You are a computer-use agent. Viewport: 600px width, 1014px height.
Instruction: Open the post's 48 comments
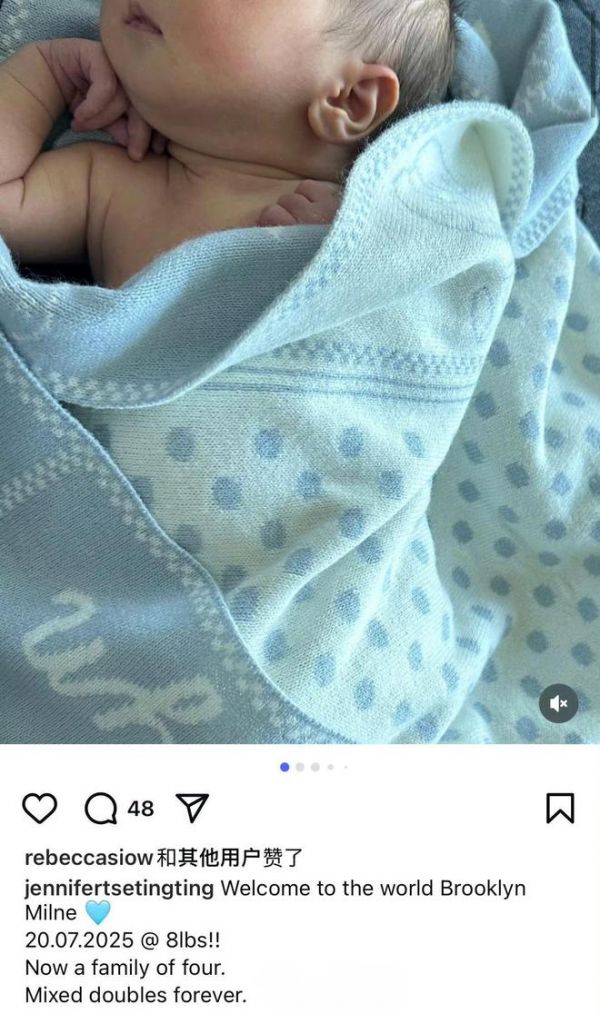101,808
